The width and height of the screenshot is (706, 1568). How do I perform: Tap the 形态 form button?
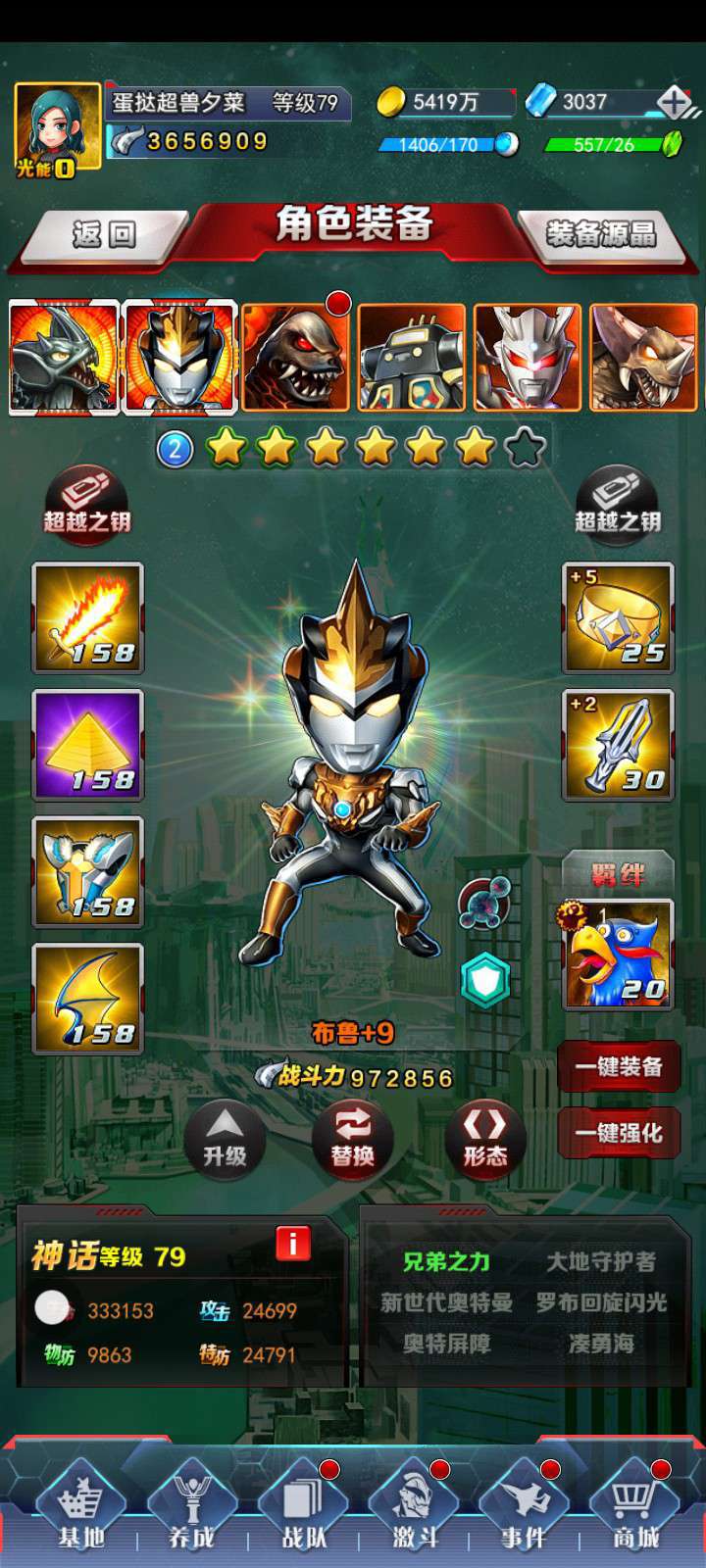(x=485, y=1137)
